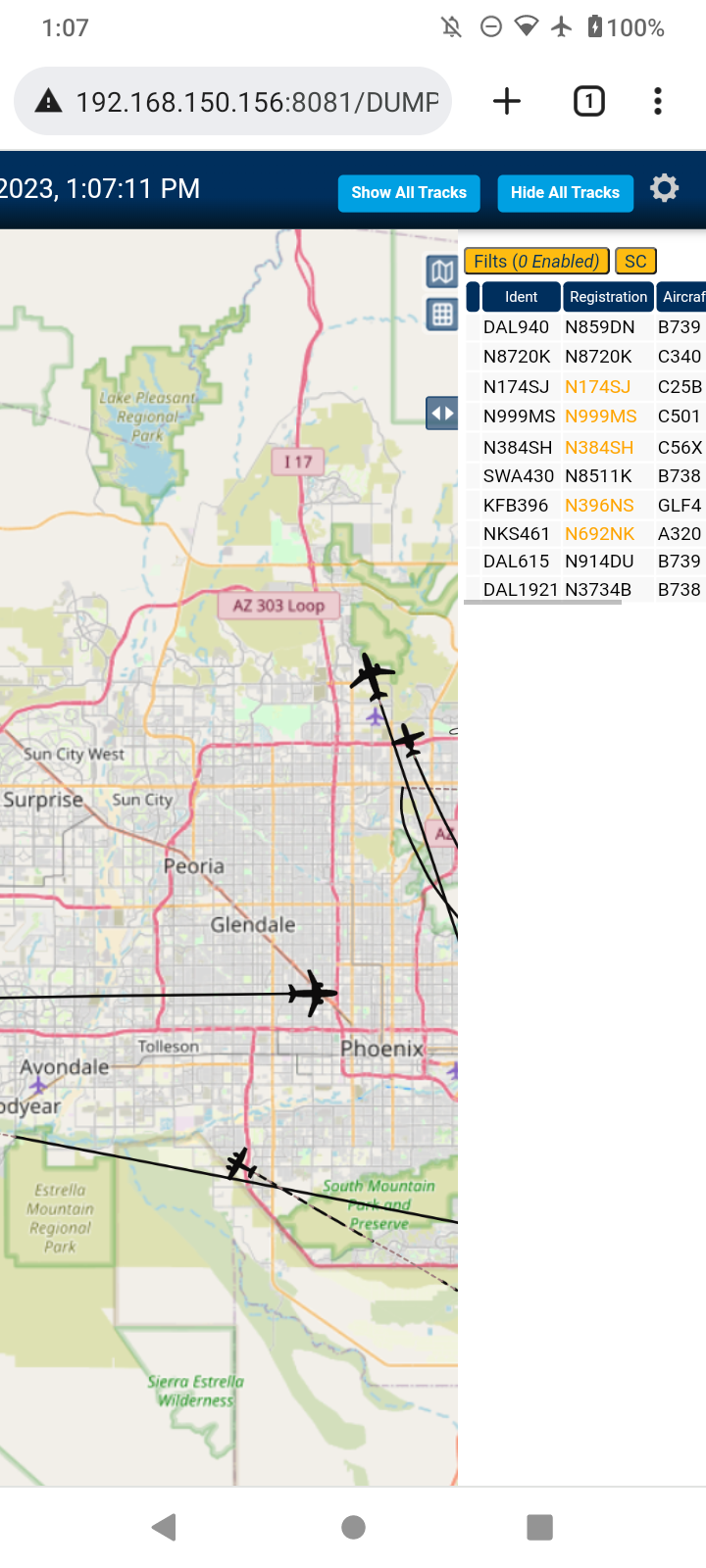The image size is (706, 1568).
Task: Toggle the sidebar expand arrows
Action: 442,414
